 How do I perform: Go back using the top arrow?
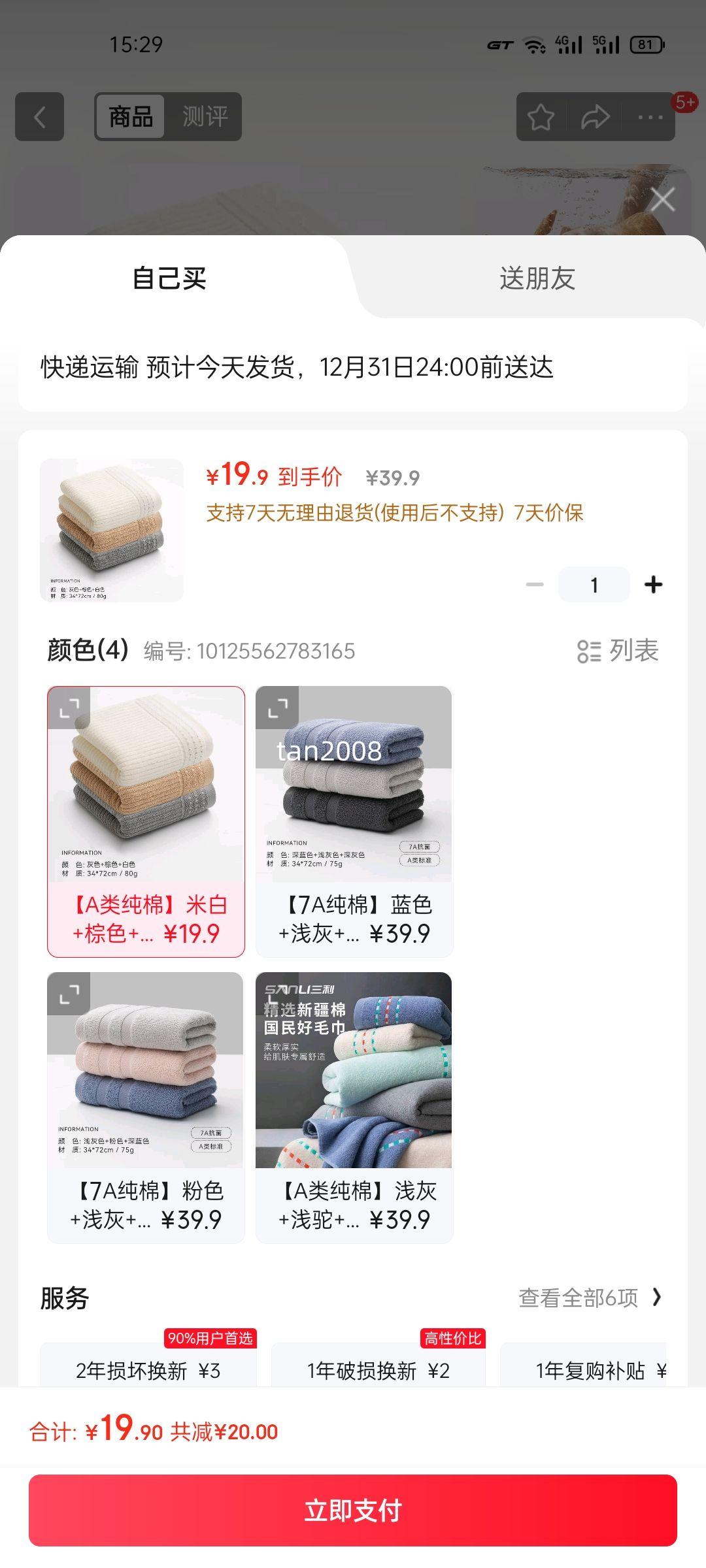coord(40,117)
